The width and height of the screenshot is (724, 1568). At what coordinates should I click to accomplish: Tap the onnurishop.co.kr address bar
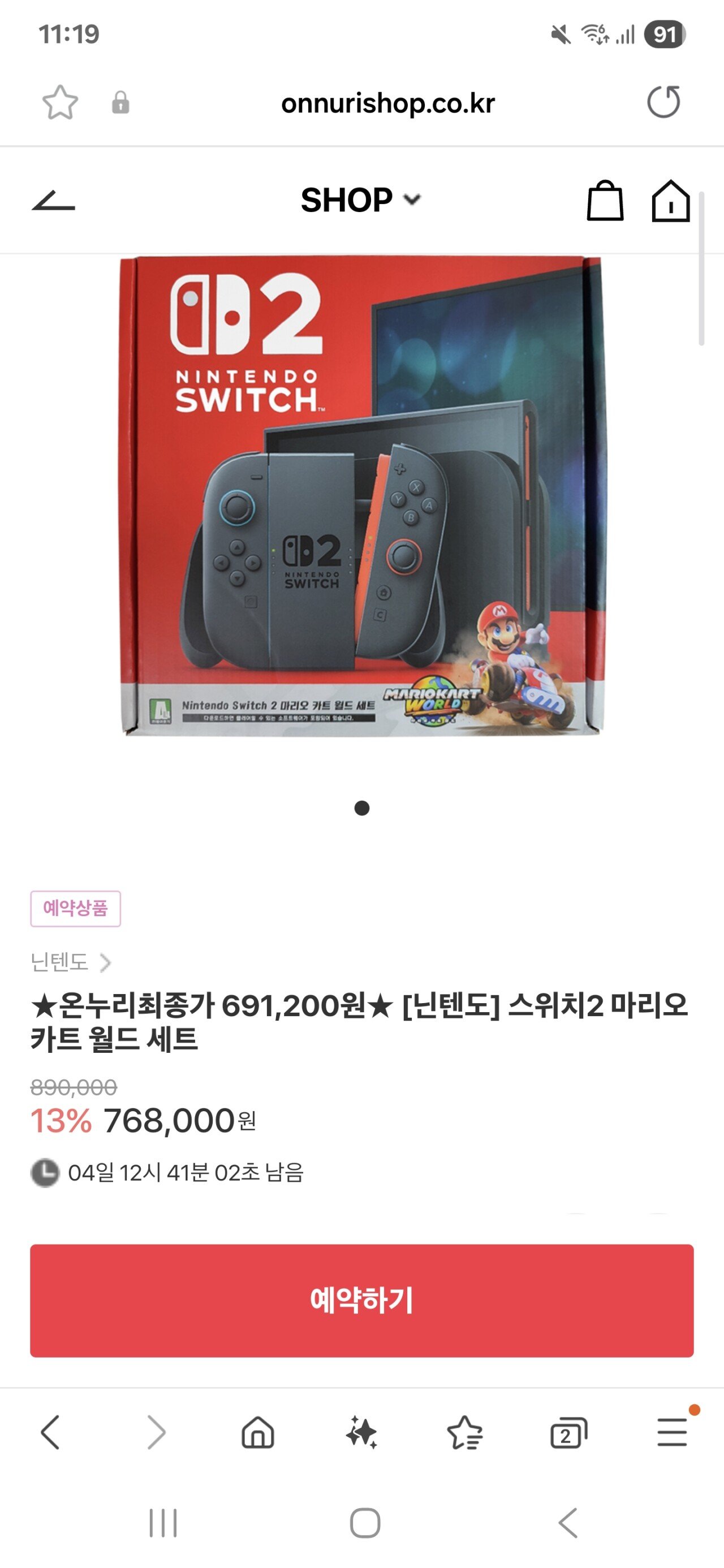388,103
